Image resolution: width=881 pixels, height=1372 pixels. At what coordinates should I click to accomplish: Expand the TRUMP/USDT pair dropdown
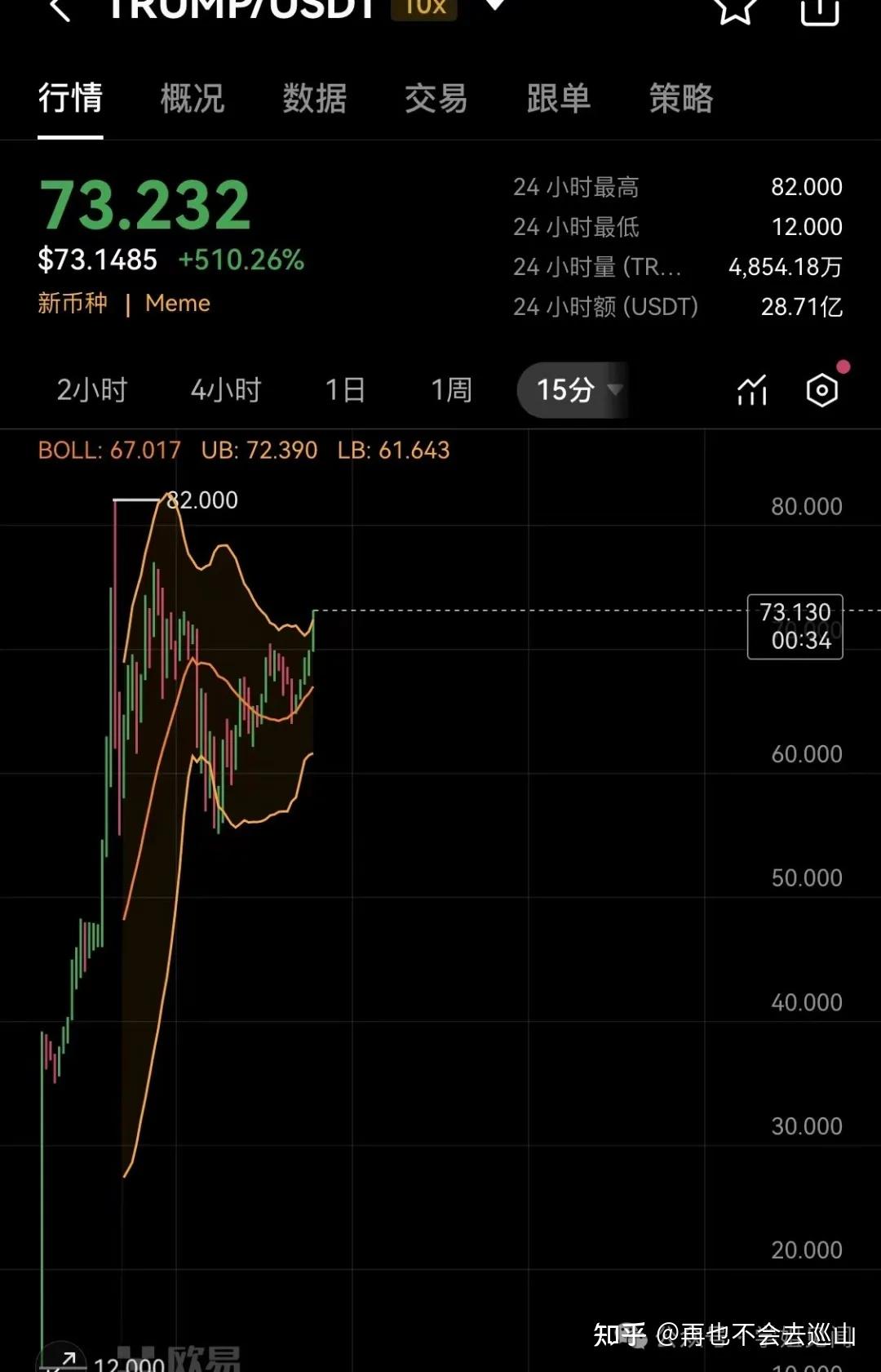[494, 7]
